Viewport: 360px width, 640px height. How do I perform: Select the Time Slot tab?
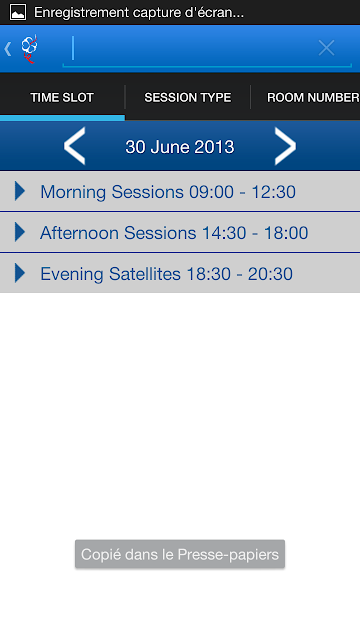pos(62,98)
